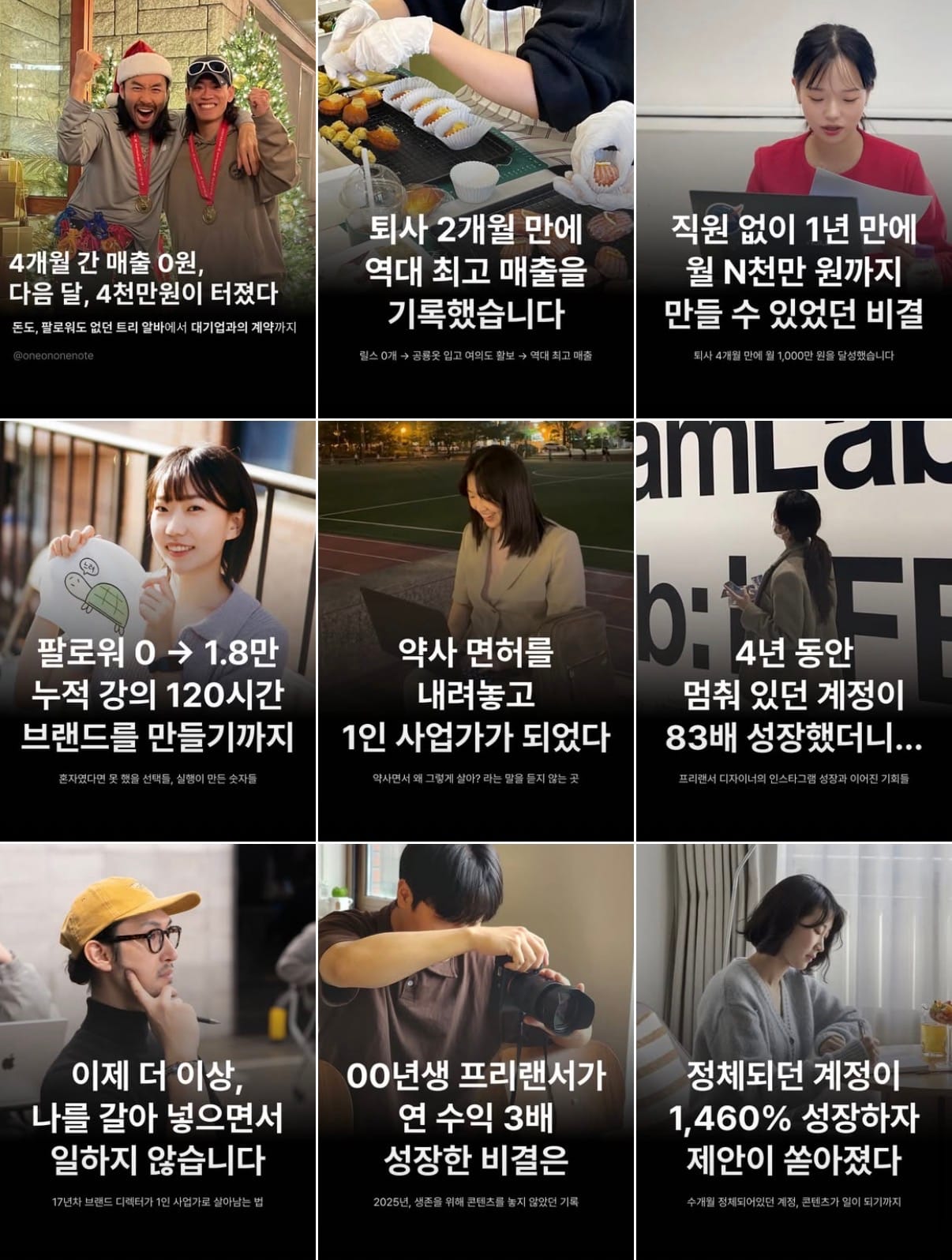View the 직원 없이 1년 만에 post
The image size is (952, 1260).
[x=794, y=208]
